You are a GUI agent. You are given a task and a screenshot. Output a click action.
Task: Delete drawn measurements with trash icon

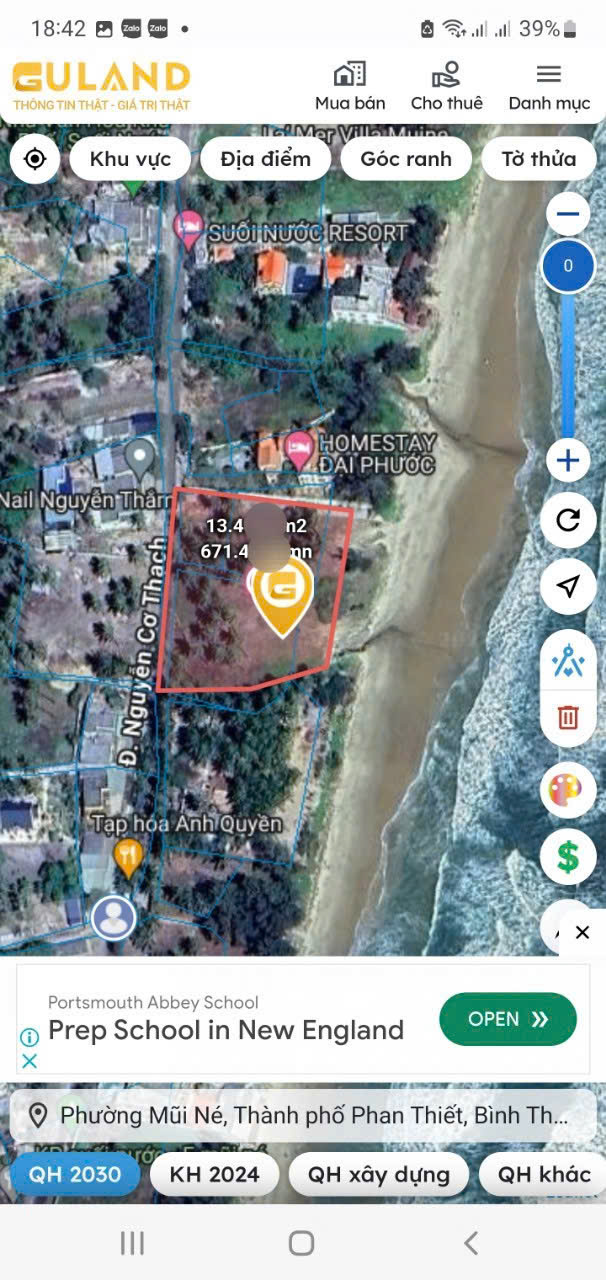(x=568, y=716)
